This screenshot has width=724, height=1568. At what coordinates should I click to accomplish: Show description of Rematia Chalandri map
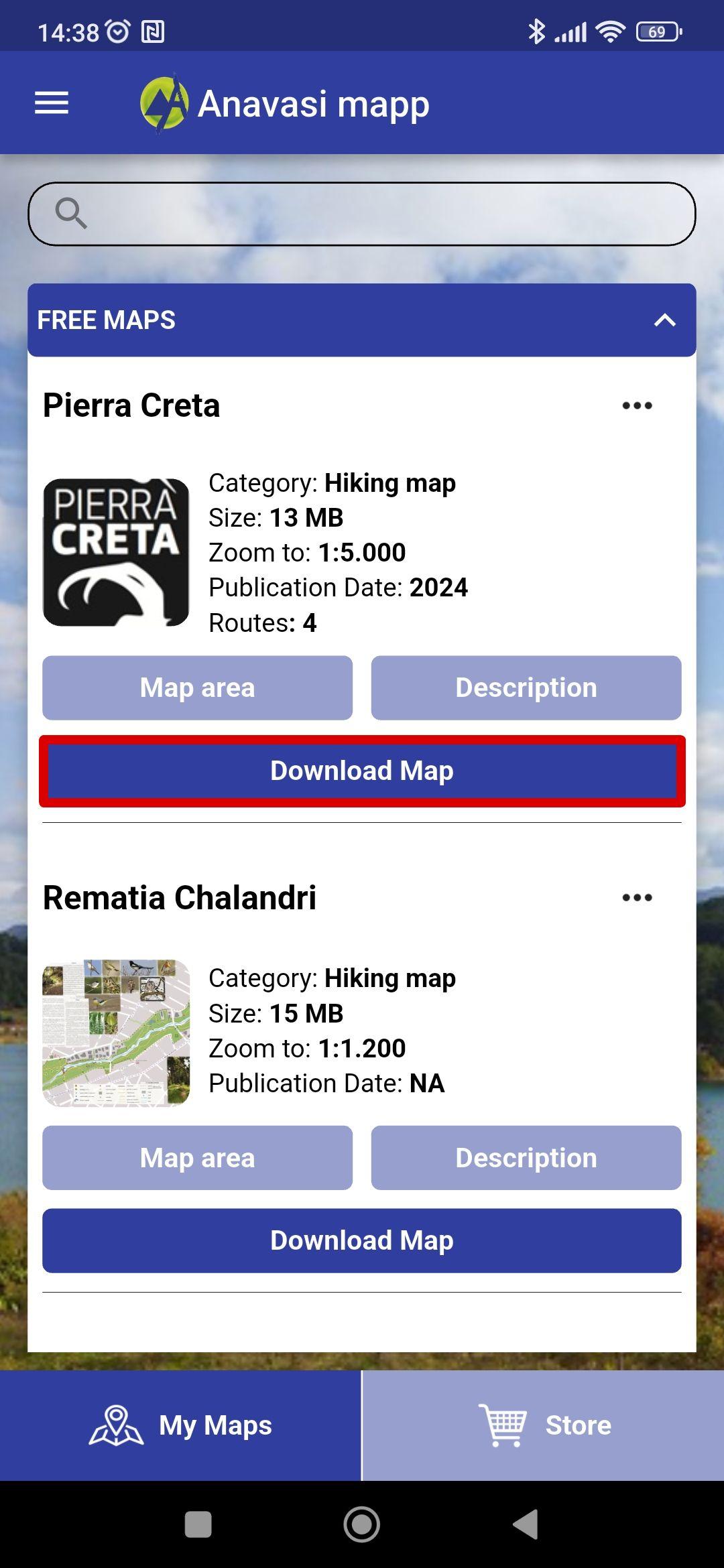tap(526, 1158)
